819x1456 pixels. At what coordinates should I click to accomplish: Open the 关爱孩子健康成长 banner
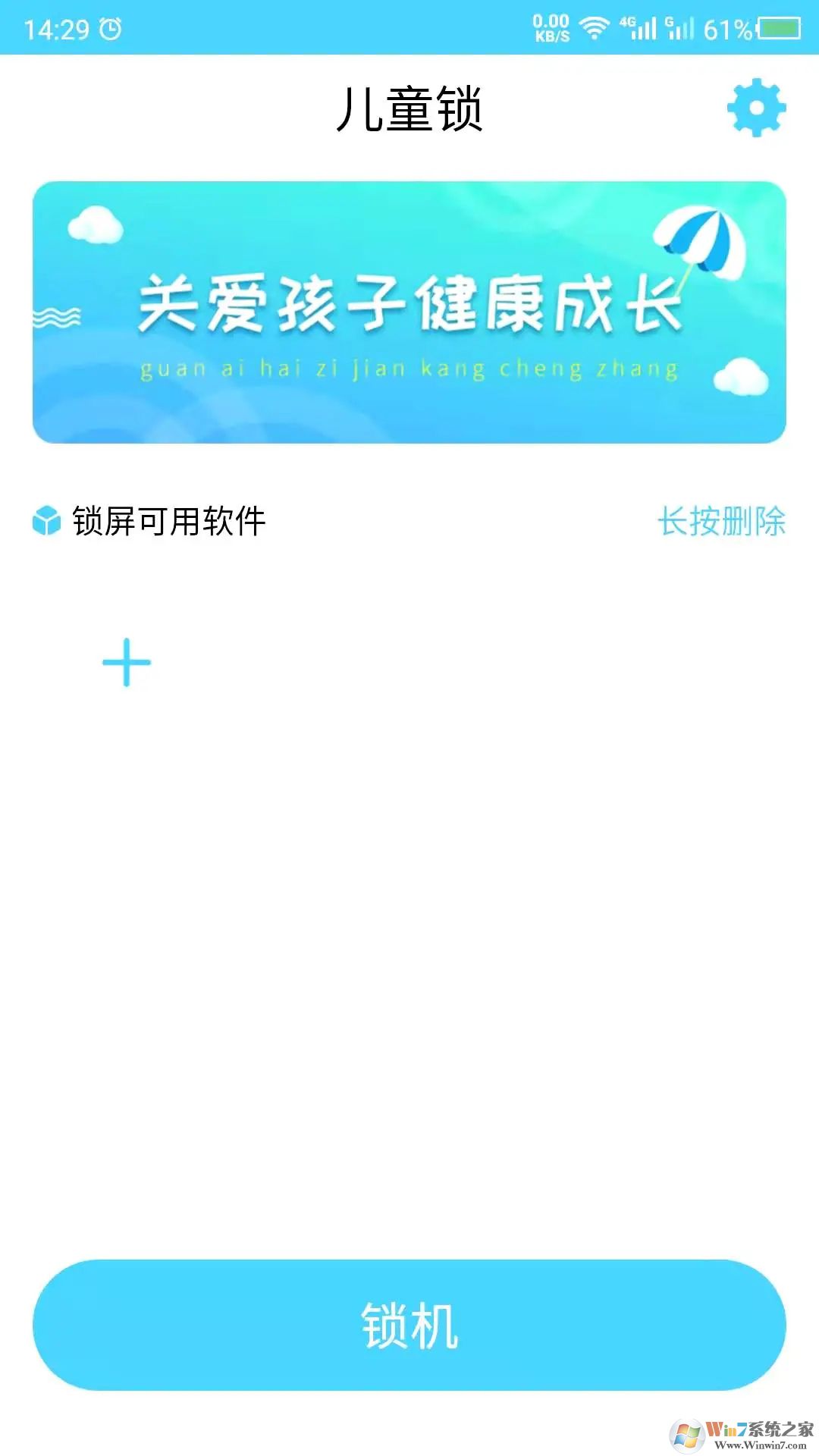pyautogui.click(x=409, y=312)
